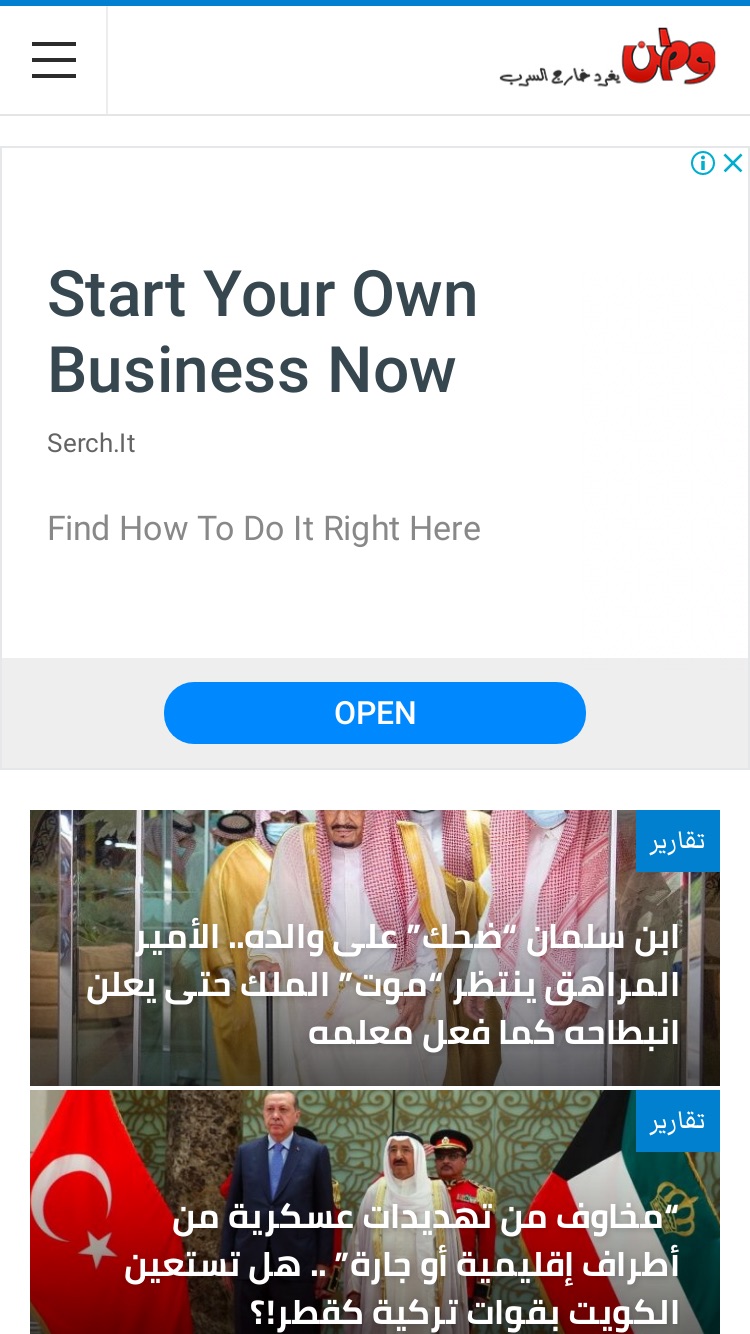Close the Serch.It ad
Screen dimensions: 750x1334
point(733,163)
